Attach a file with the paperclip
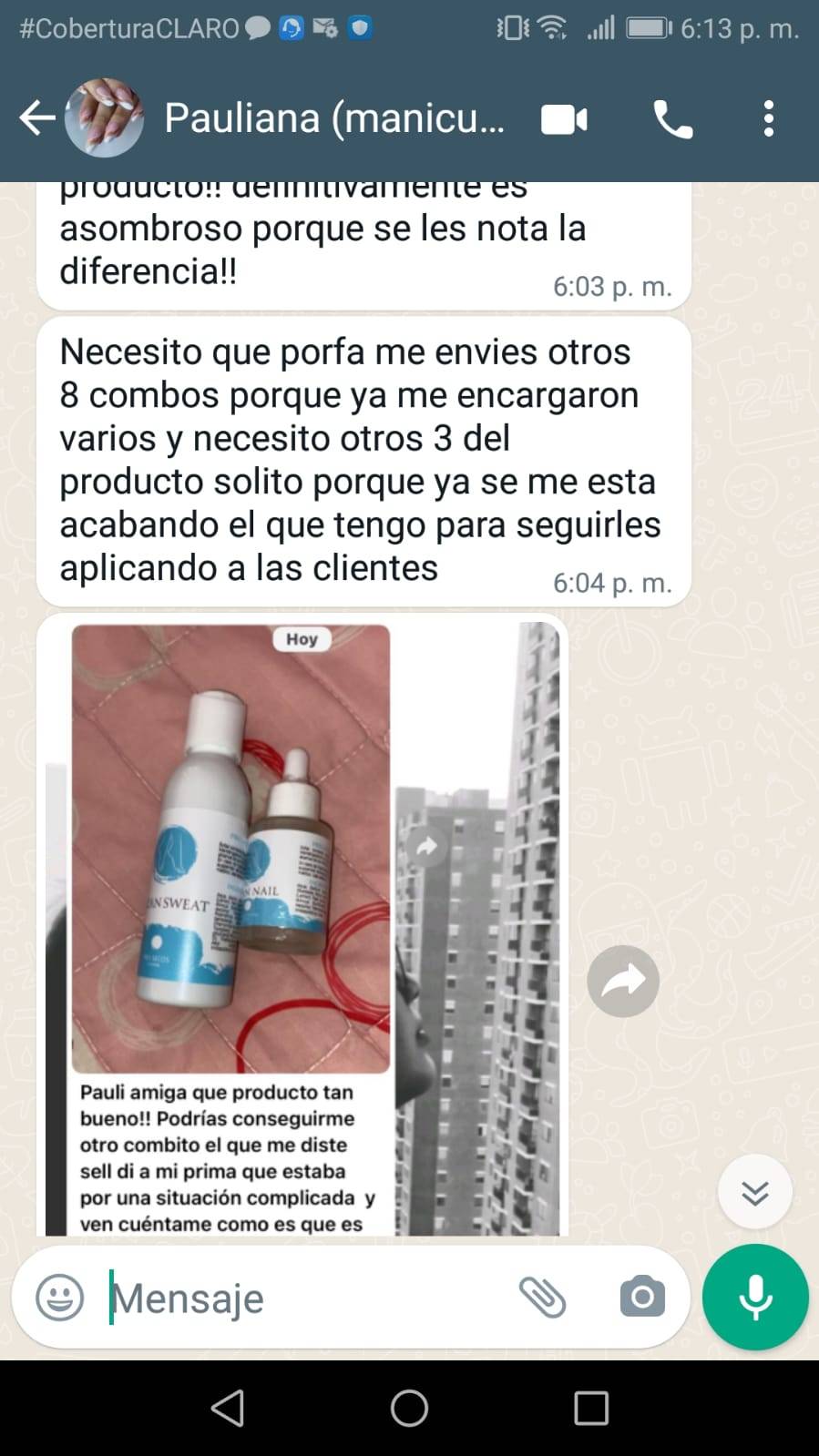This screenshot has height=1456, width=819. (543, 1298)
